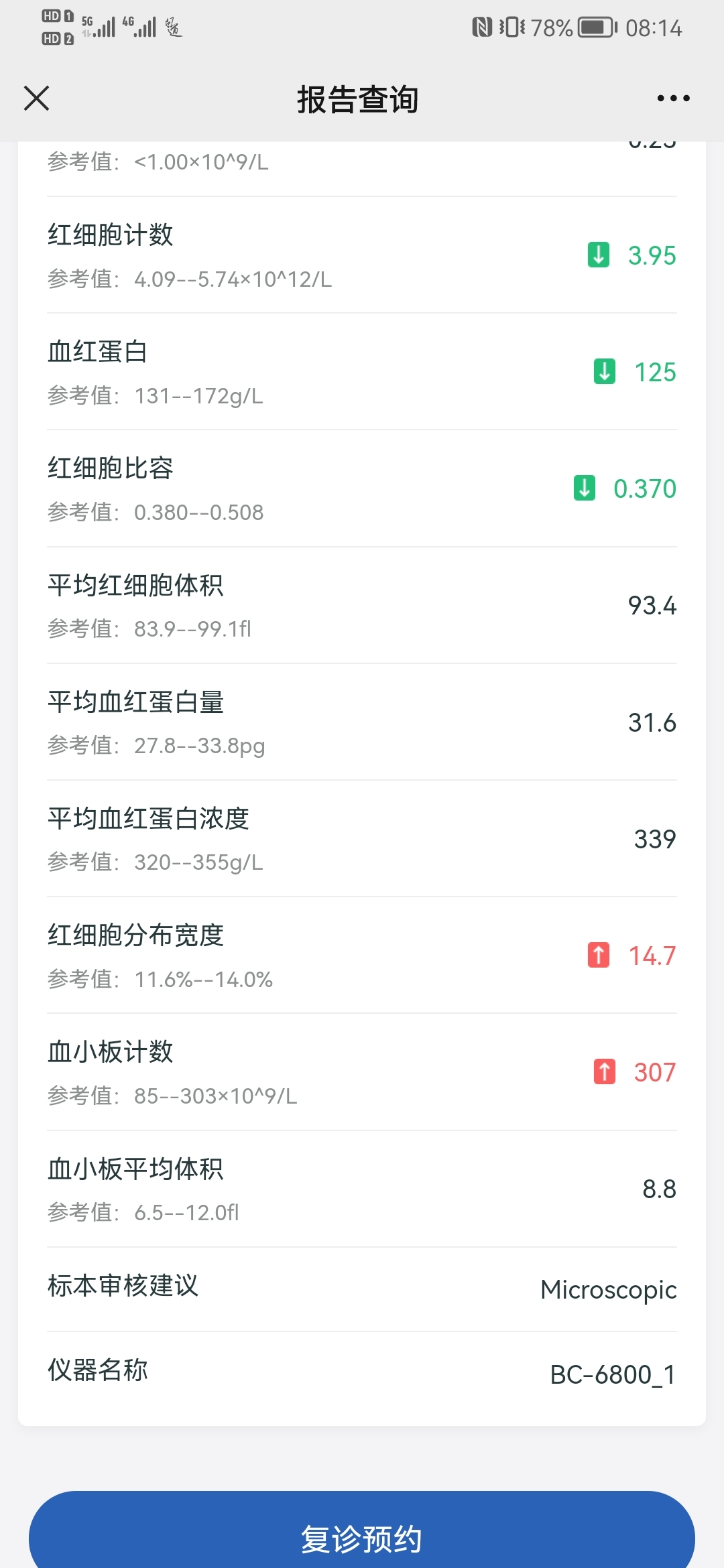Screen dimensions: 724x1568
Task: Close the report query page
Action: (37, 98)
